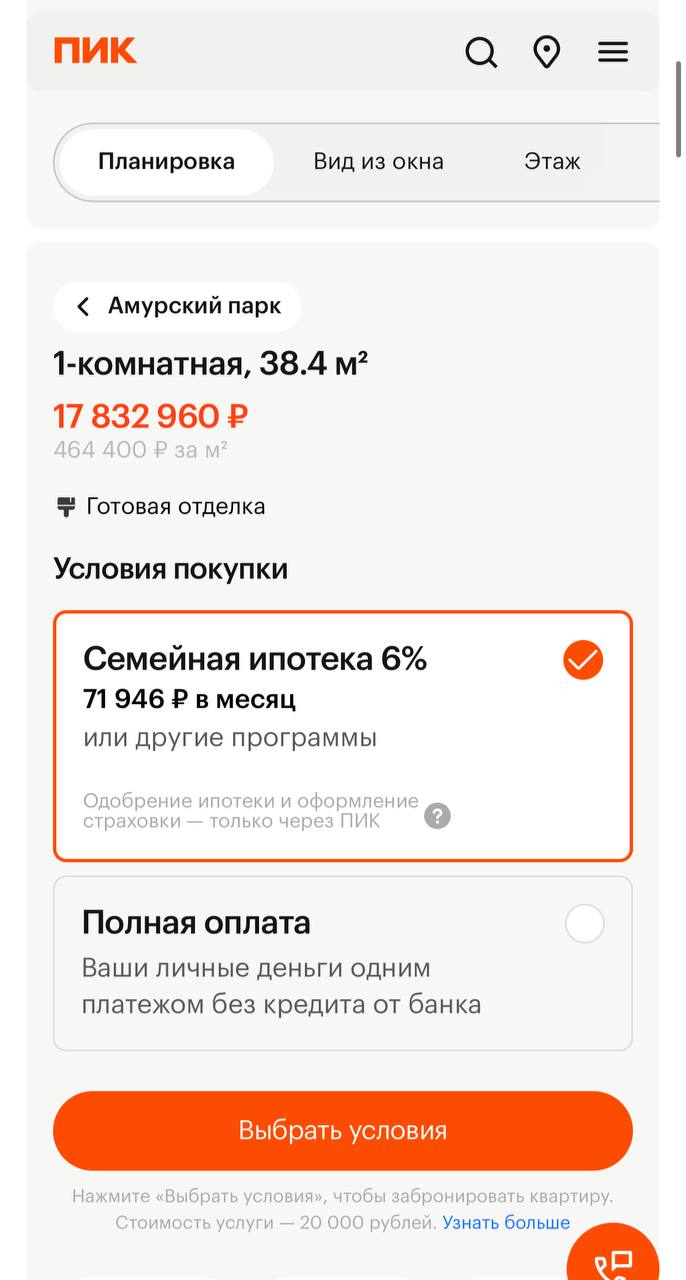
Task: Open the question mark hint about mortgage approval
Action: tap(437, 816)
